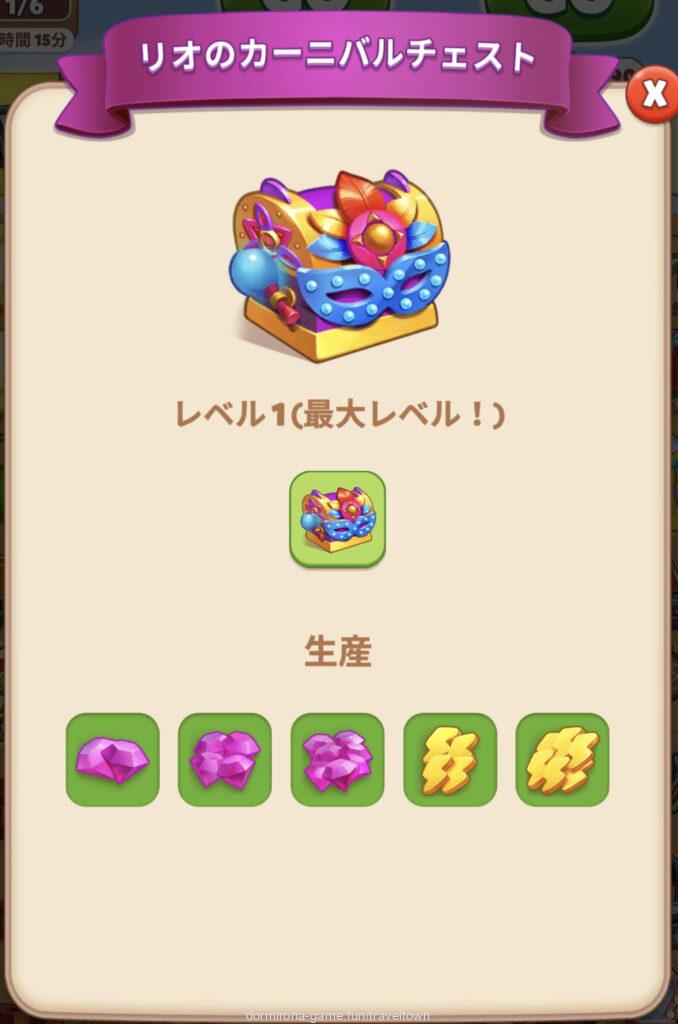Screen dimensions: 678x1024
Task: Select the largest pink gem pile tile
Action: (x=337, y=759)
